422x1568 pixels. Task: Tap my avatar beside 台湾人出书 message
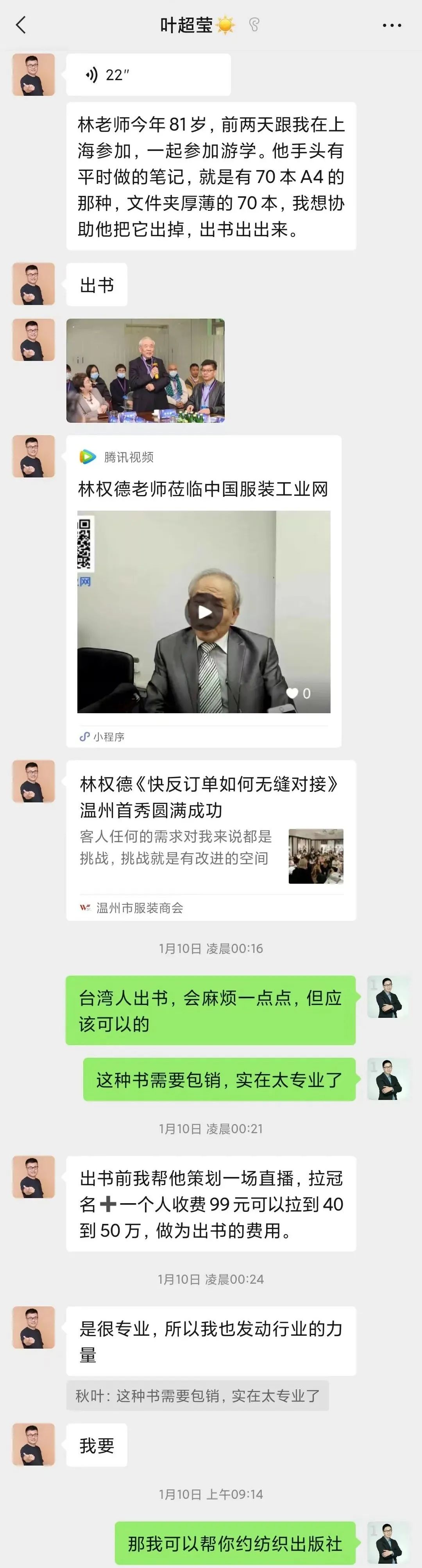tap(388, 997)
